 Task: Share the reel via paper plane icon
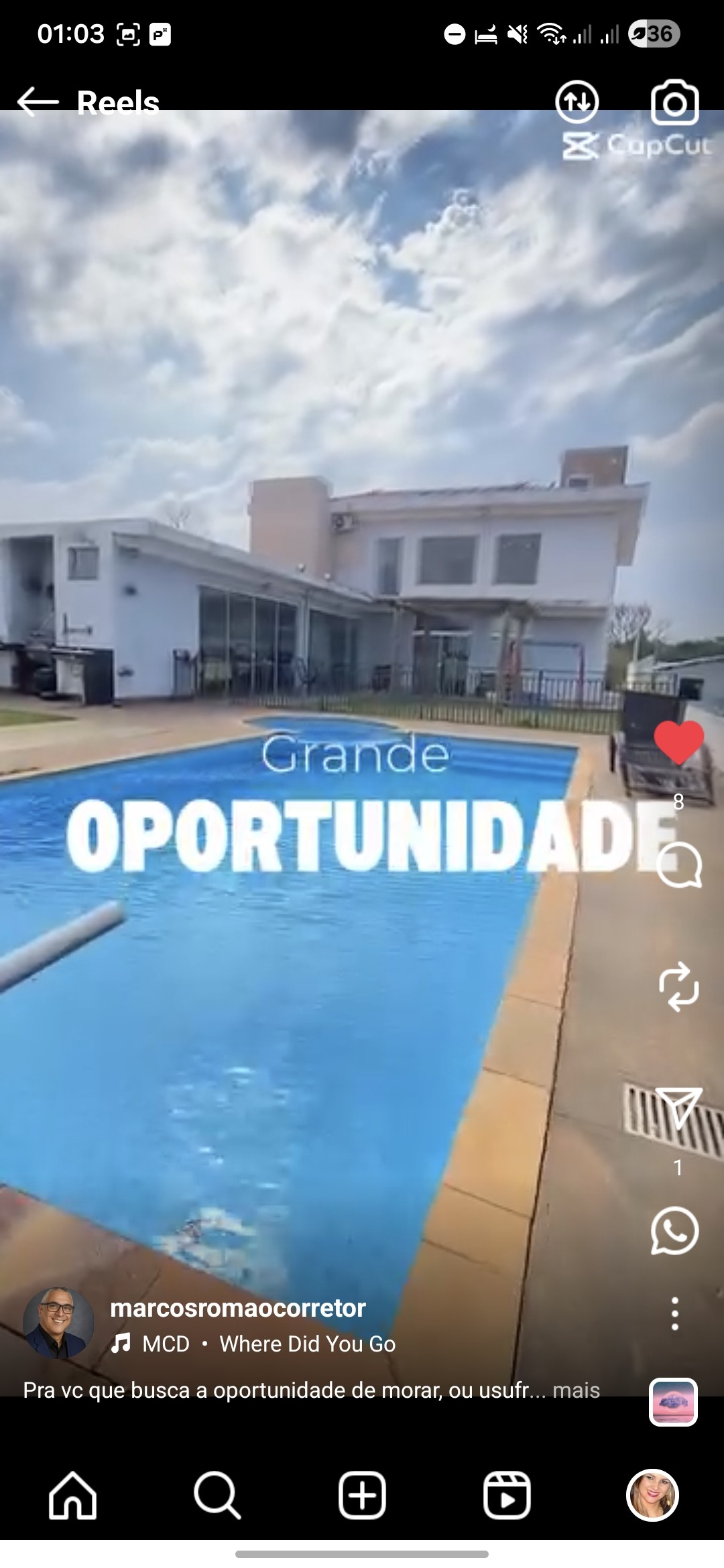pos(678,1108)
